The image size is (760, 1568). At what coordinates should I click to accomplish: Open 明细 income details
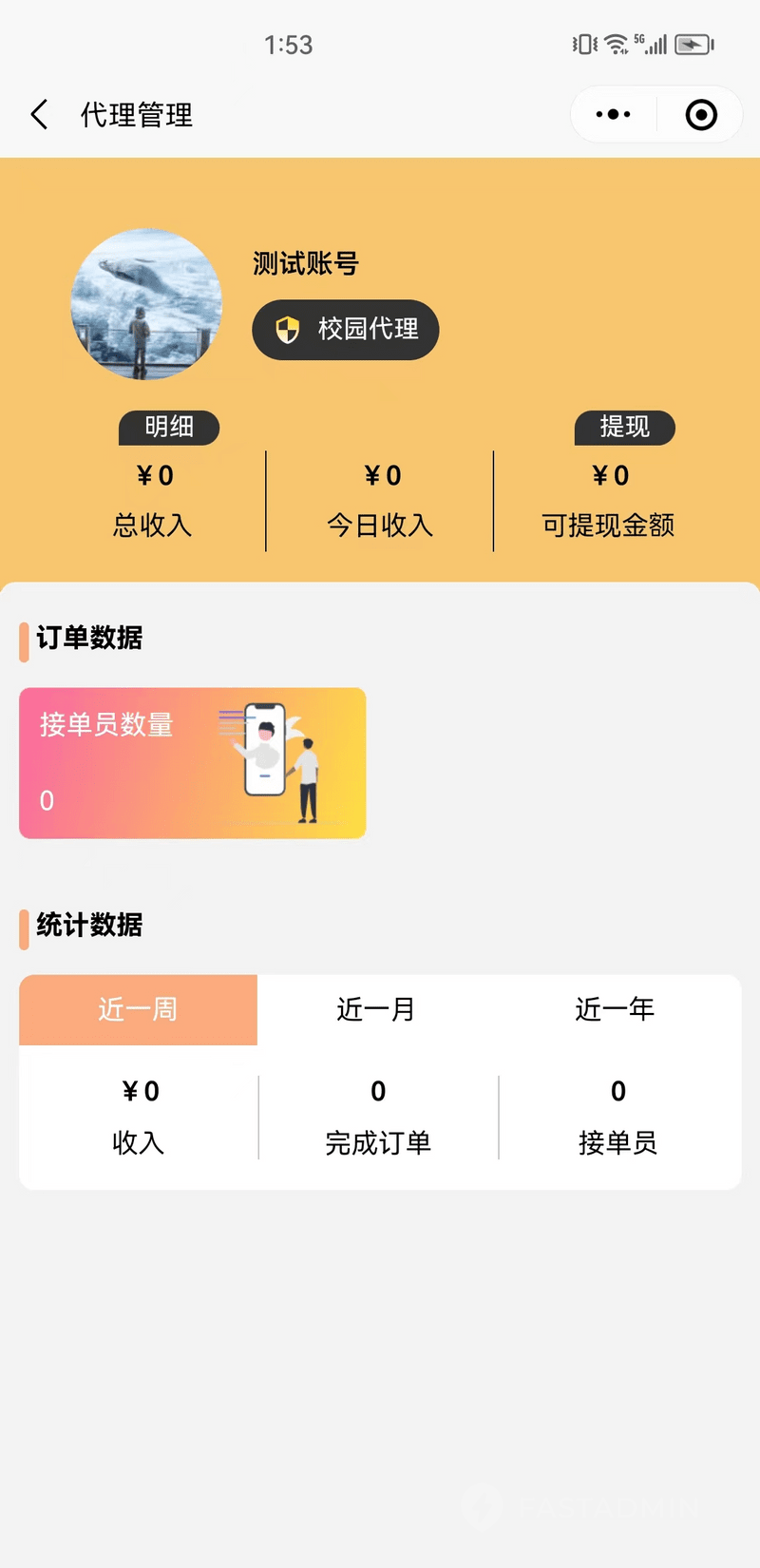(169, 428)
